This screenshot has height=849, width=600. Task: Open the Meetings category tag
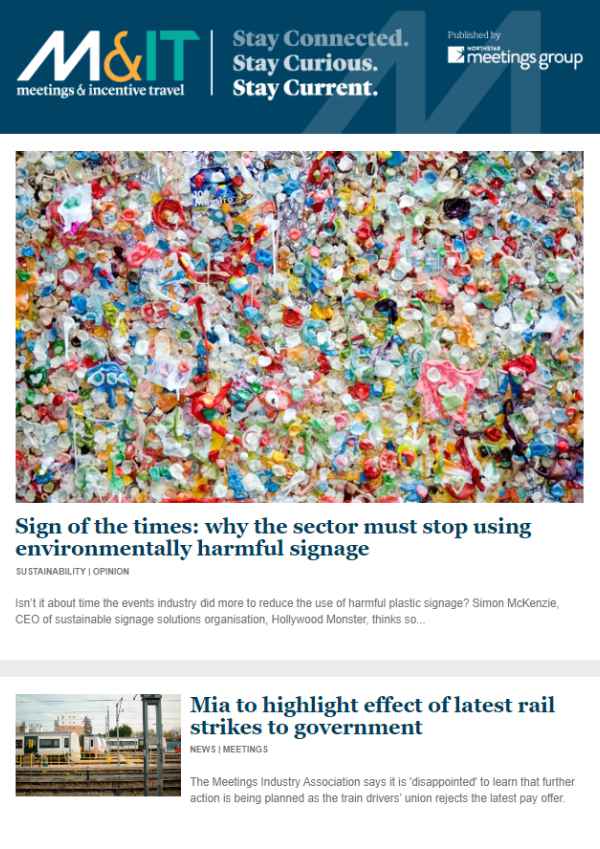[245, 749]
